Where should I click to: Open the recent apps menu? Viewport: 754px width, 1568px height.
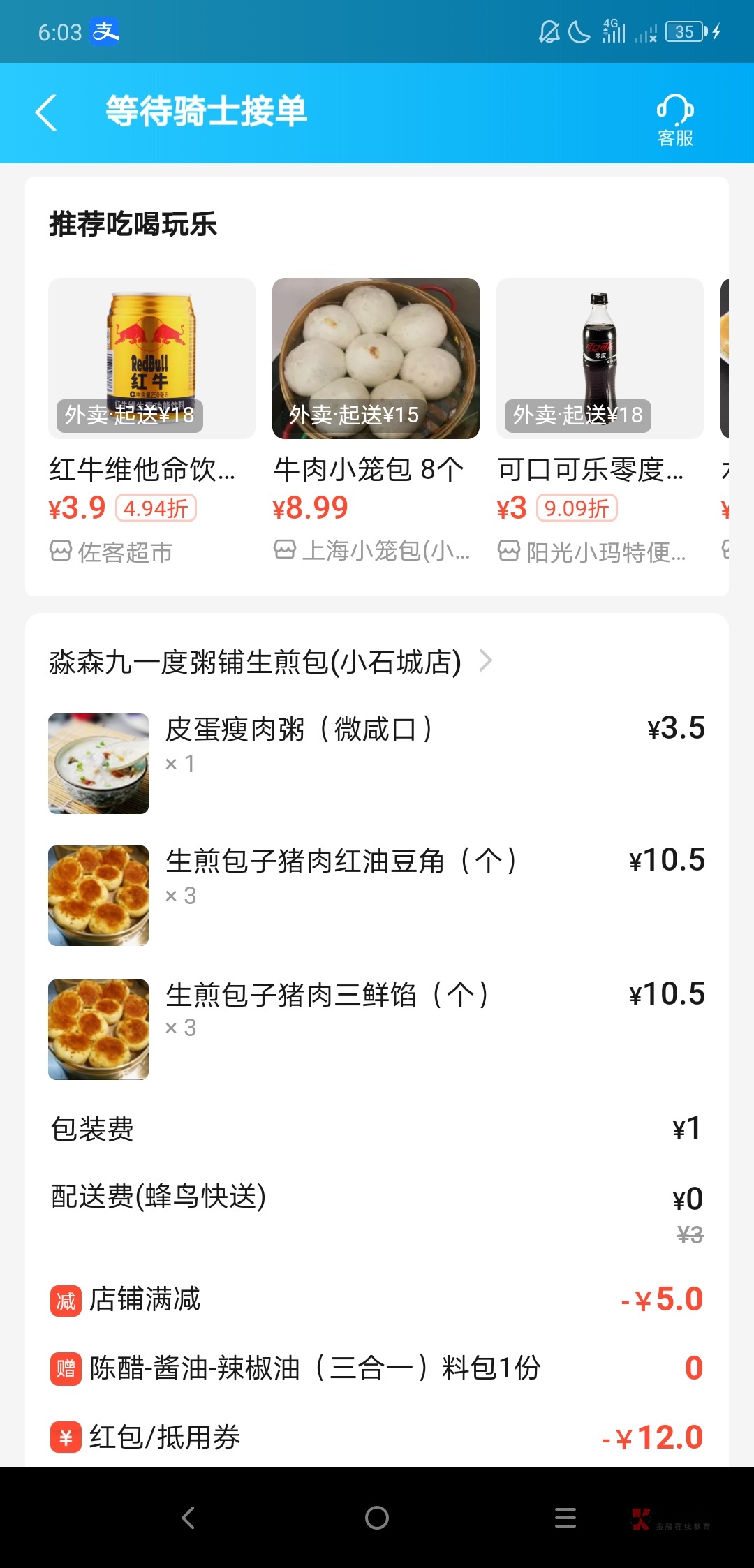565,1518
